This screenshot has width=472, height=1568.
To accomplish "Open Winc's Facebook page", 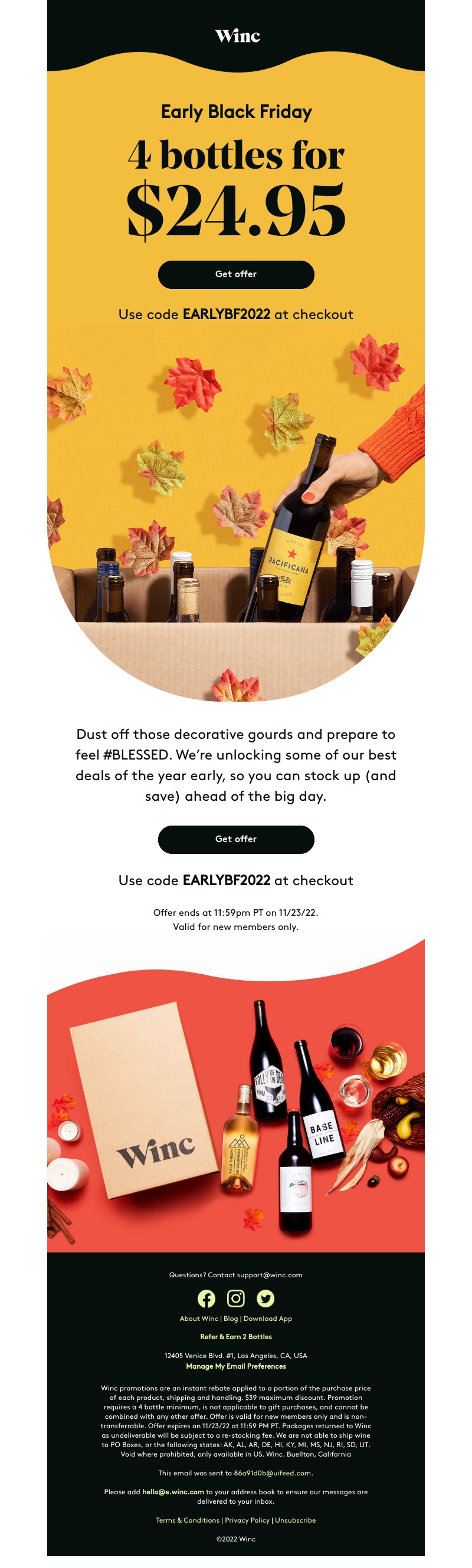I will click(206, 1299).
